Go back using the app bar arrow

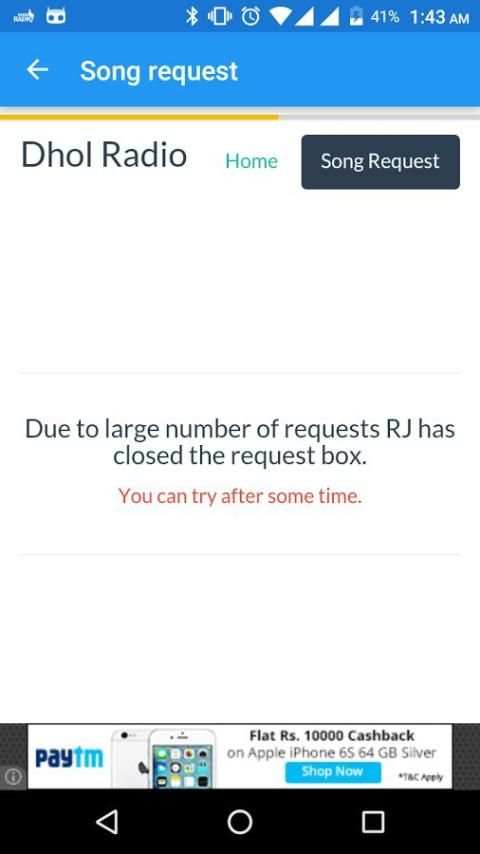point(37,70)
